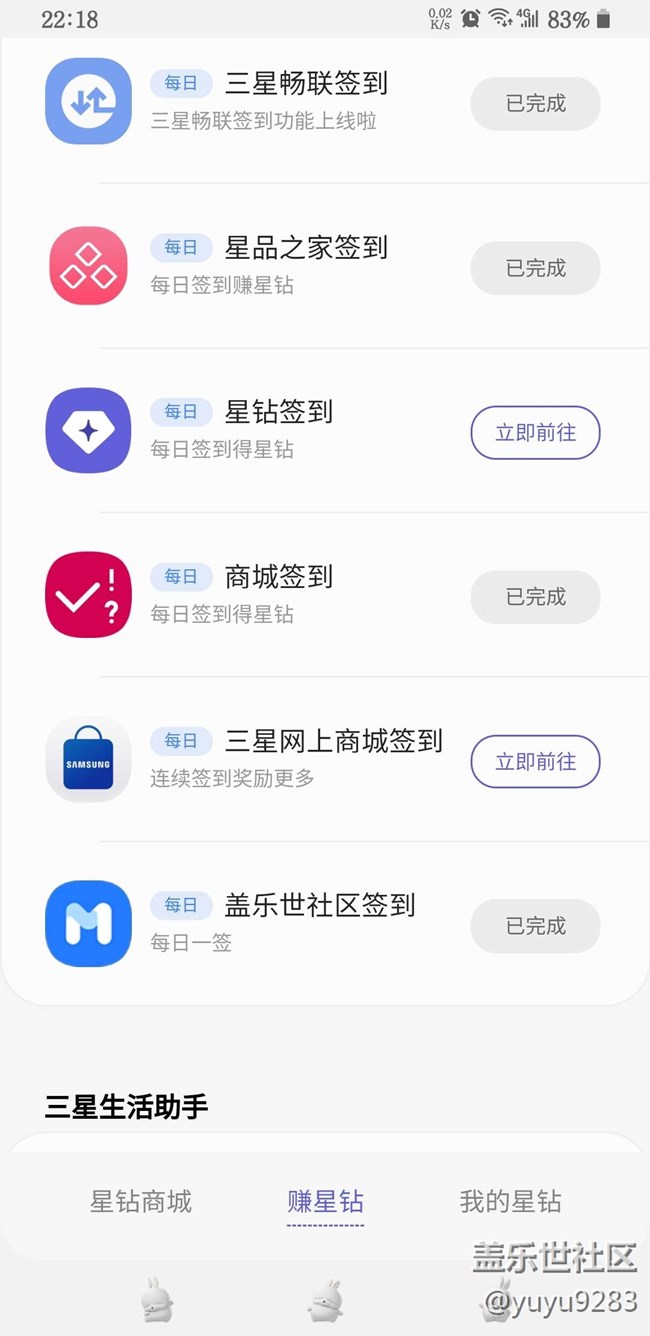Image resolution: width=650 pixels, height=1336 pixels.
Task: Tap 已完成 button for 三星畅联签到
Action: (x=535, y=103)
